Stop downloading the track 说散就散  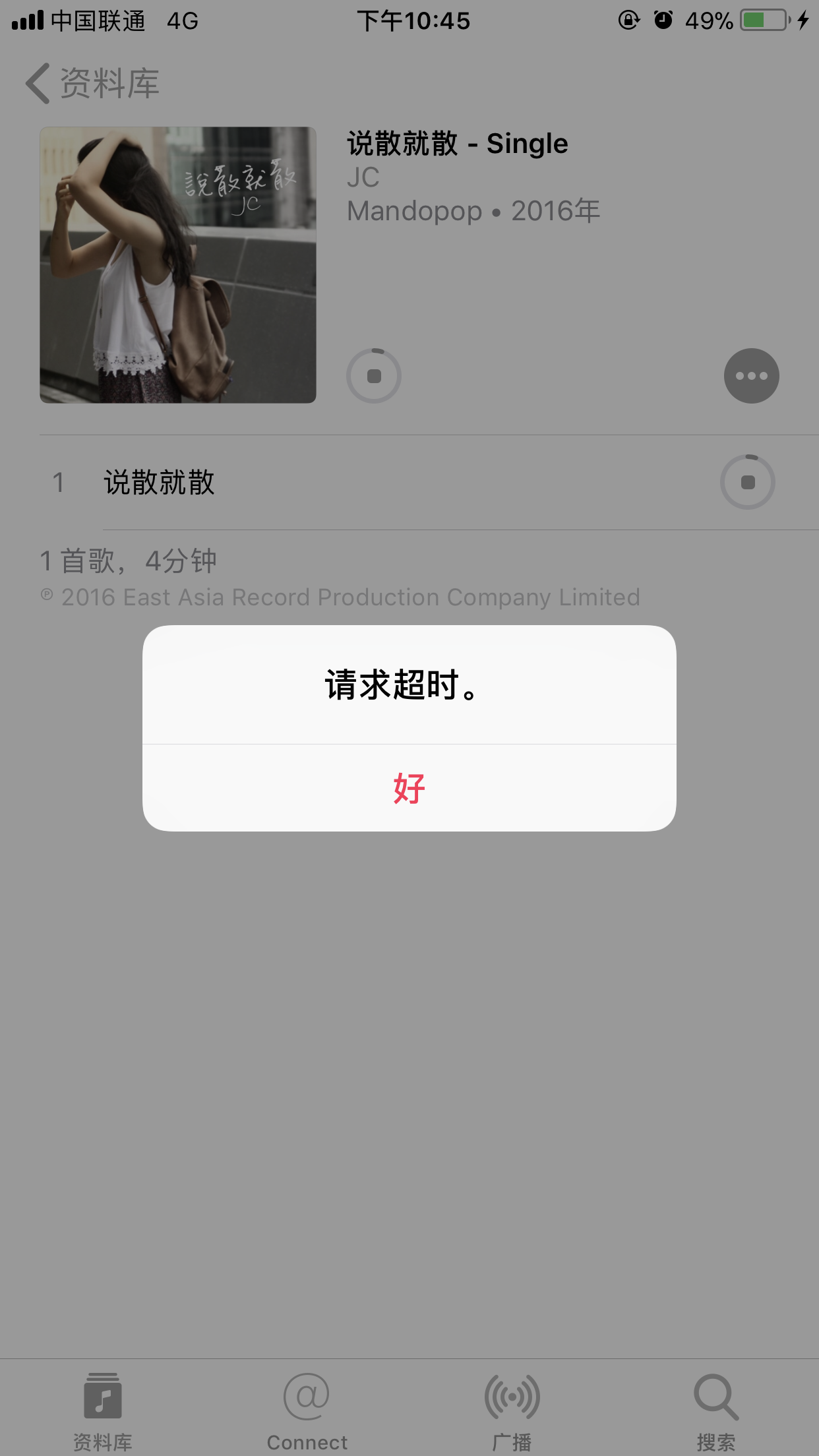747,482
